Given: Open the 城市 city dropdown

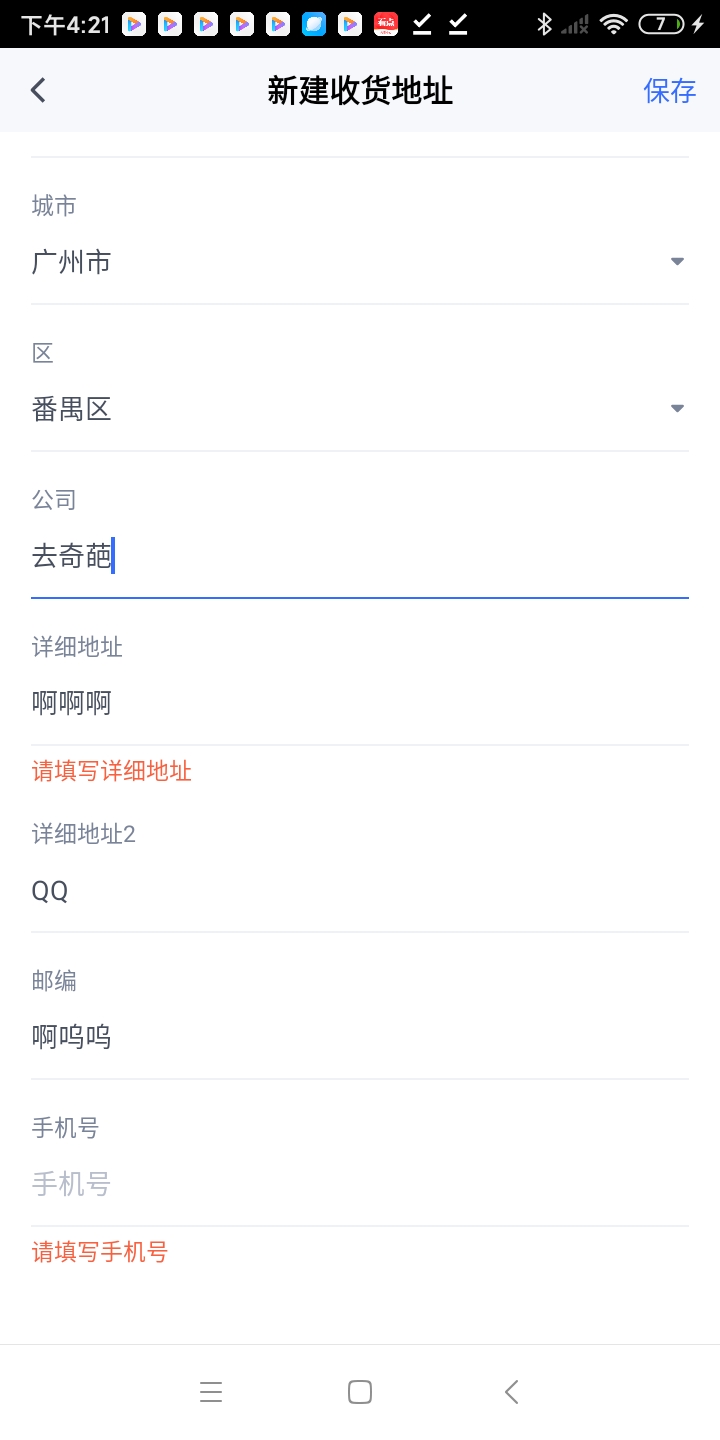Looking at the screenshot, I should point(677,261).
